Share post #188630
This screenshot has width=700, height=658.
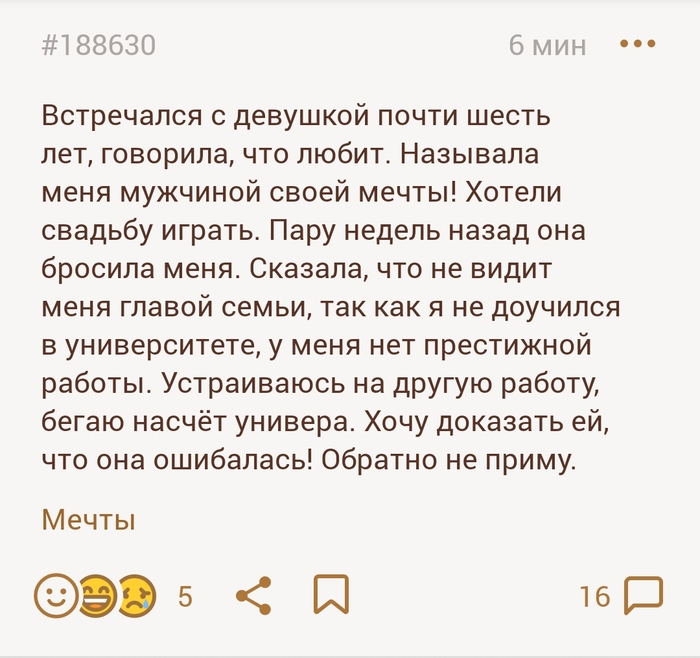254,596
